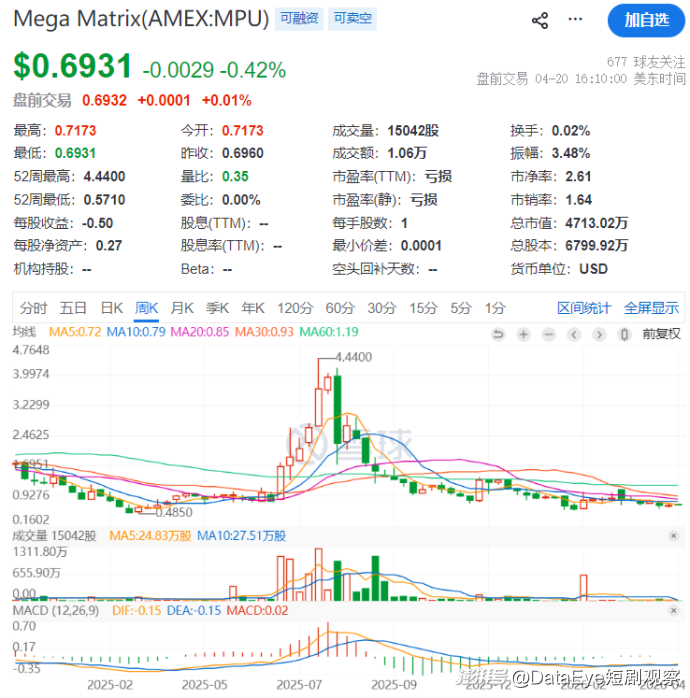
Task: Open the 前复权 adjustment dropdown
Action: (660, 334)
